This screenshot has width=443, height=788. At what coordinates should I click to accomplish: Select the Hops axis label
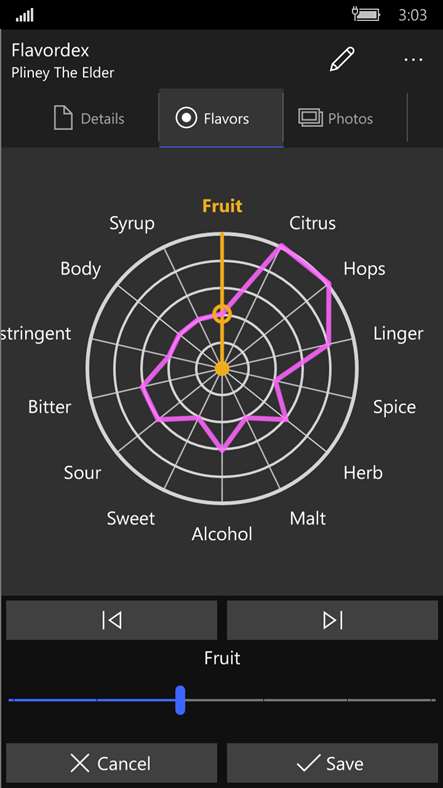click(364, 269)
